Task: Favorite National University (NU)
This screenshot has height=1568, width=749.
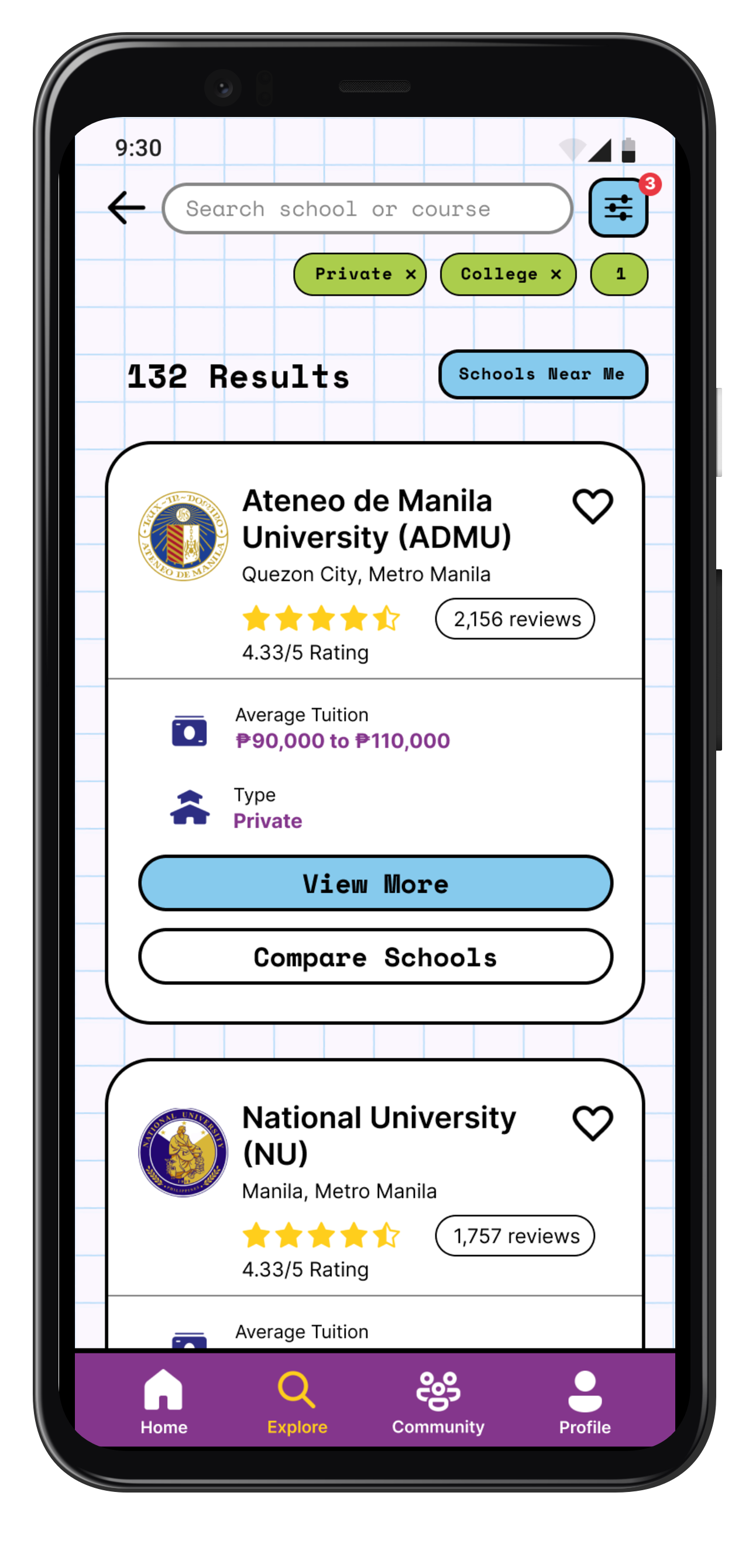Action: tap(592, 1122)
